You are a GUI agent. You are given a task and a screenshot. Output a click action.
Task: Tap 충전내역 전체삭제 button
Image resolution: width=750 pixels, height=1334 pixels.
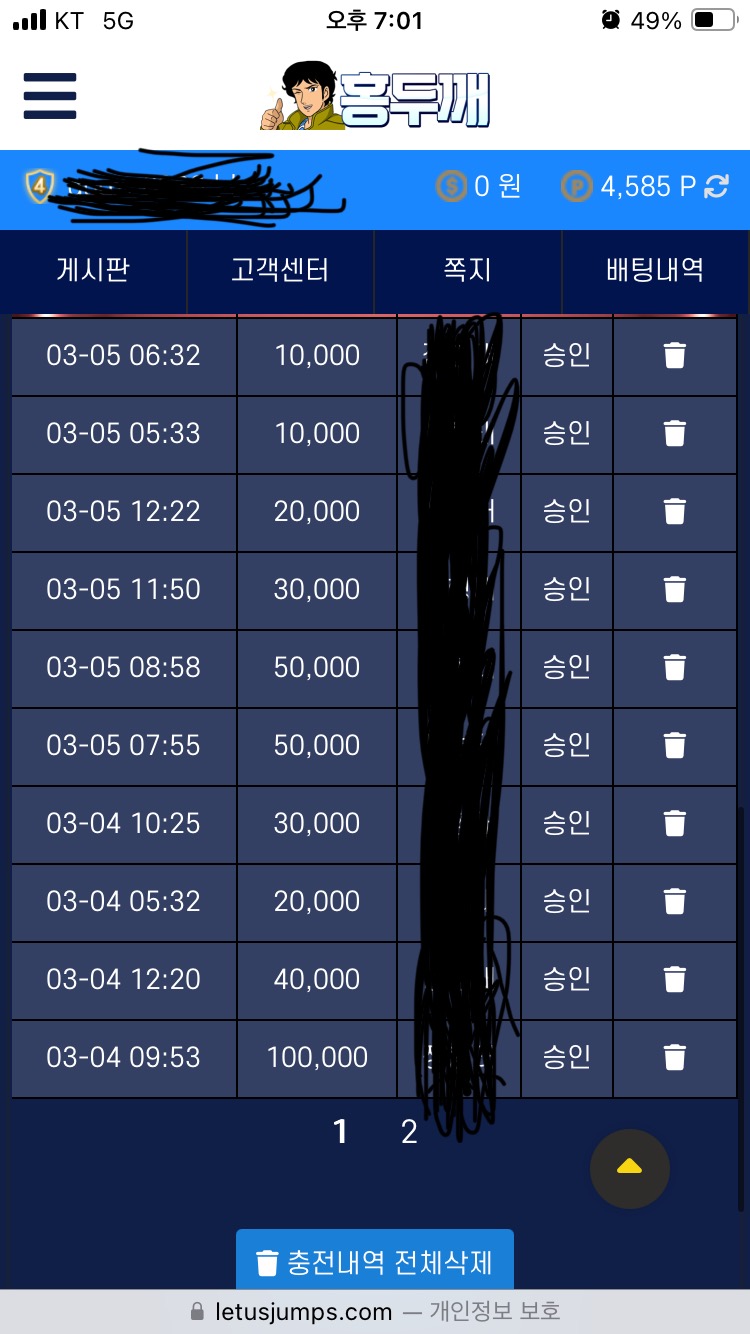click(374, 1262)
